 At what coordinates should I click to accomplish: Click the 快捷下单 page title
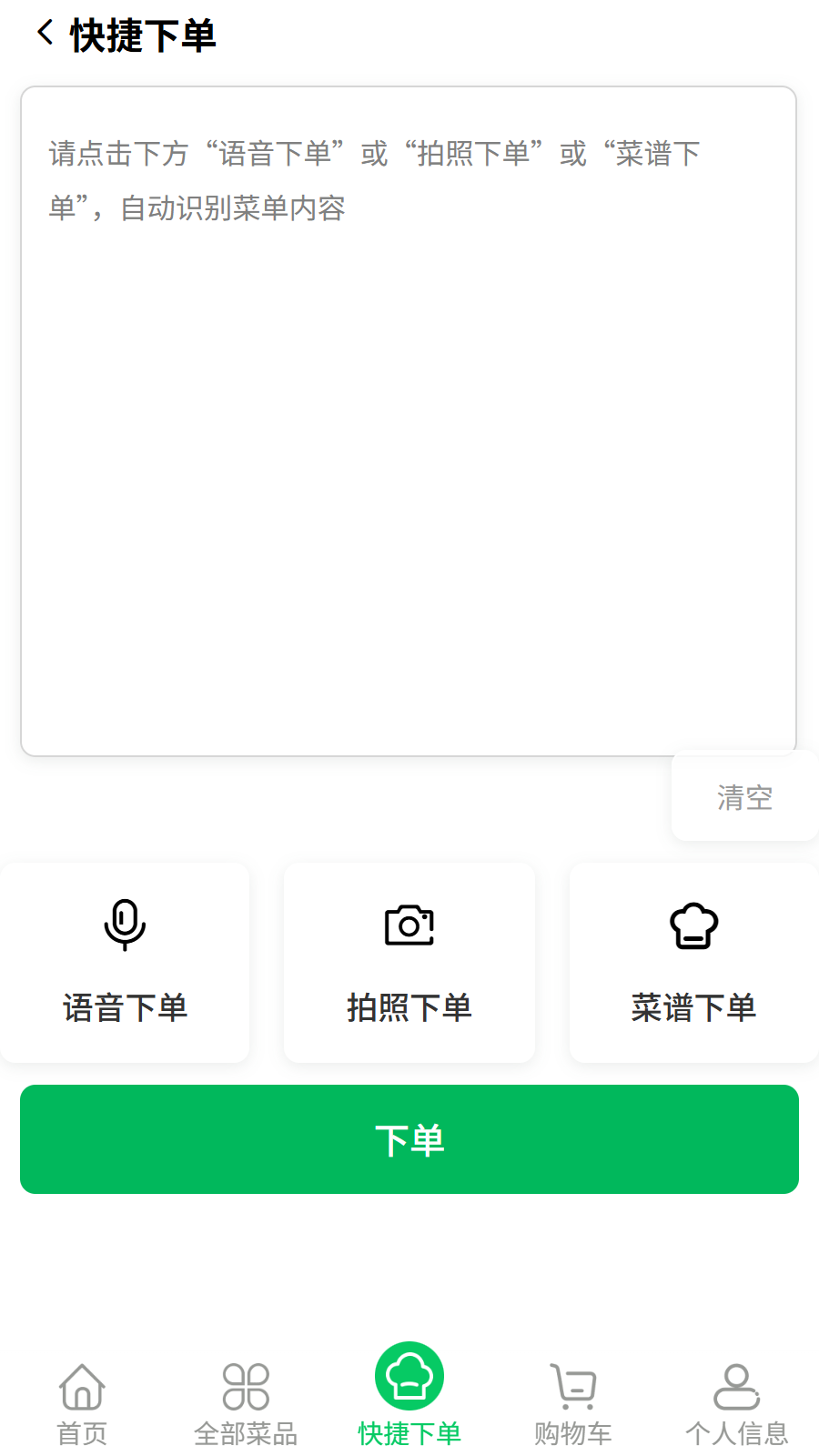[141, 33]
